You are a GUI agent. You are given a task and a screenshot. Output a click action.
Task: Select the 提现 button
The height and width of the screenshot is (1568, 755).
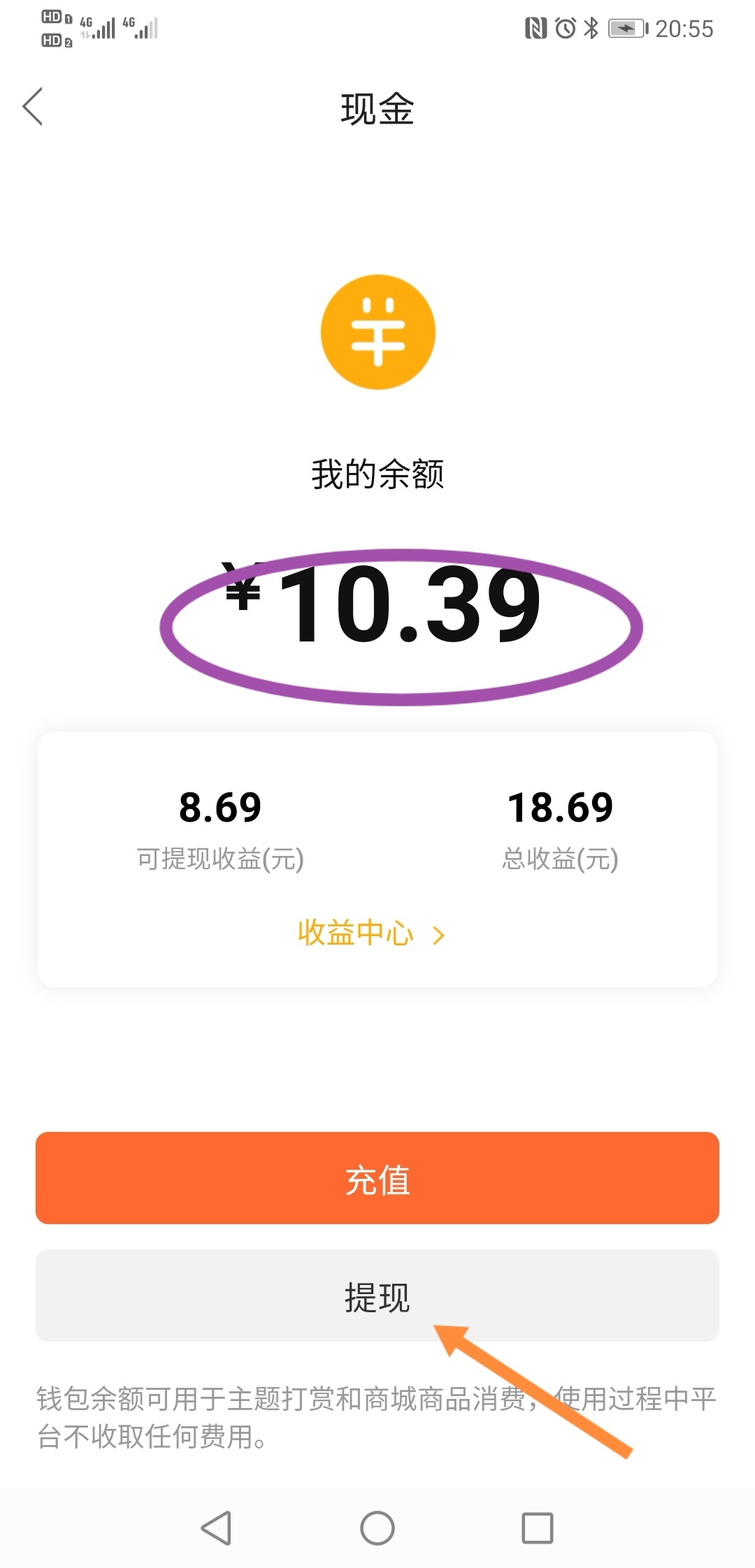coord(377,1295)
